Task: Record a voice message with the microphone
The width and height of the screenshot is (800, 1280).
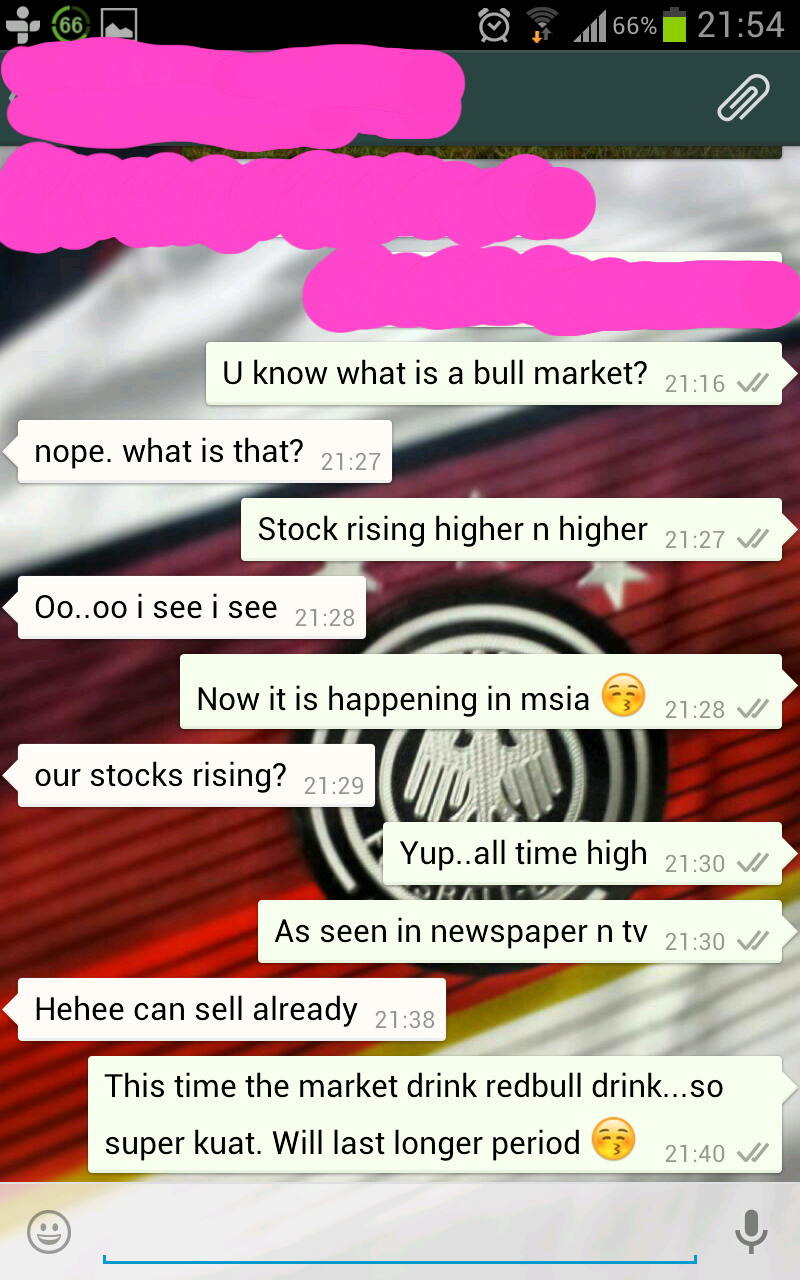Action: pyautogui.click(x=751, y=1231)
